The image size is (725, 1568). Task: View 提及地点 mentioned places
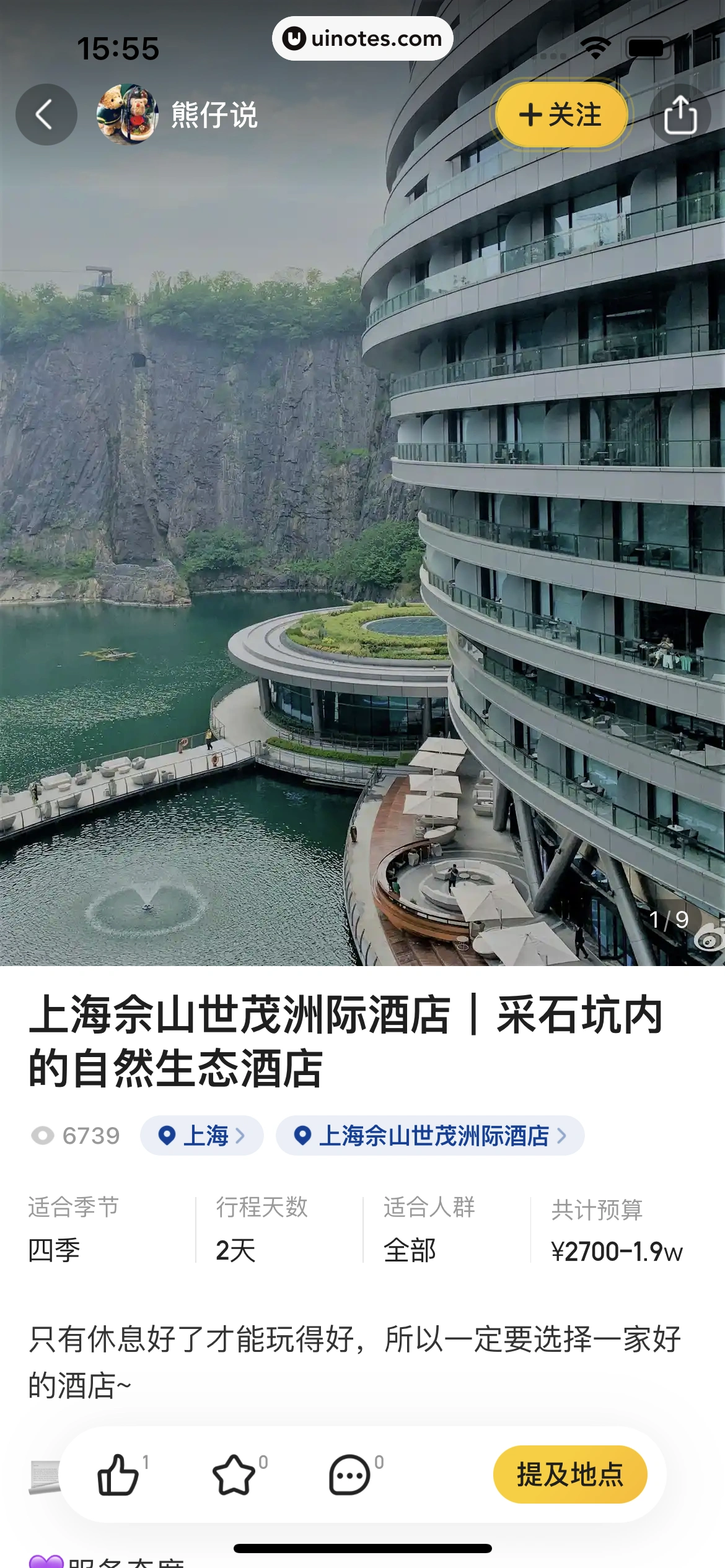[569, 1474]
